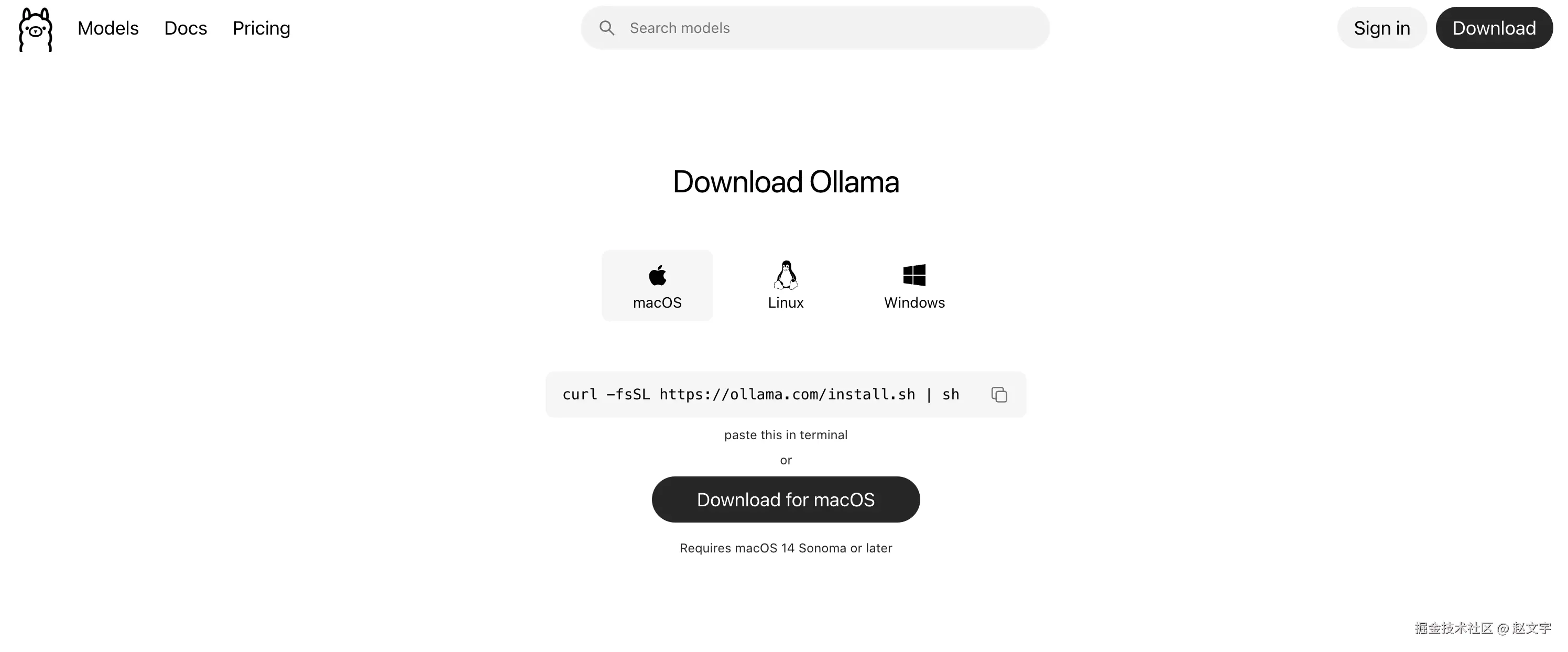The height and width of the screenshot is (652, 1568).
Task: Switch to the Linux tab
Action: (785, 286)
